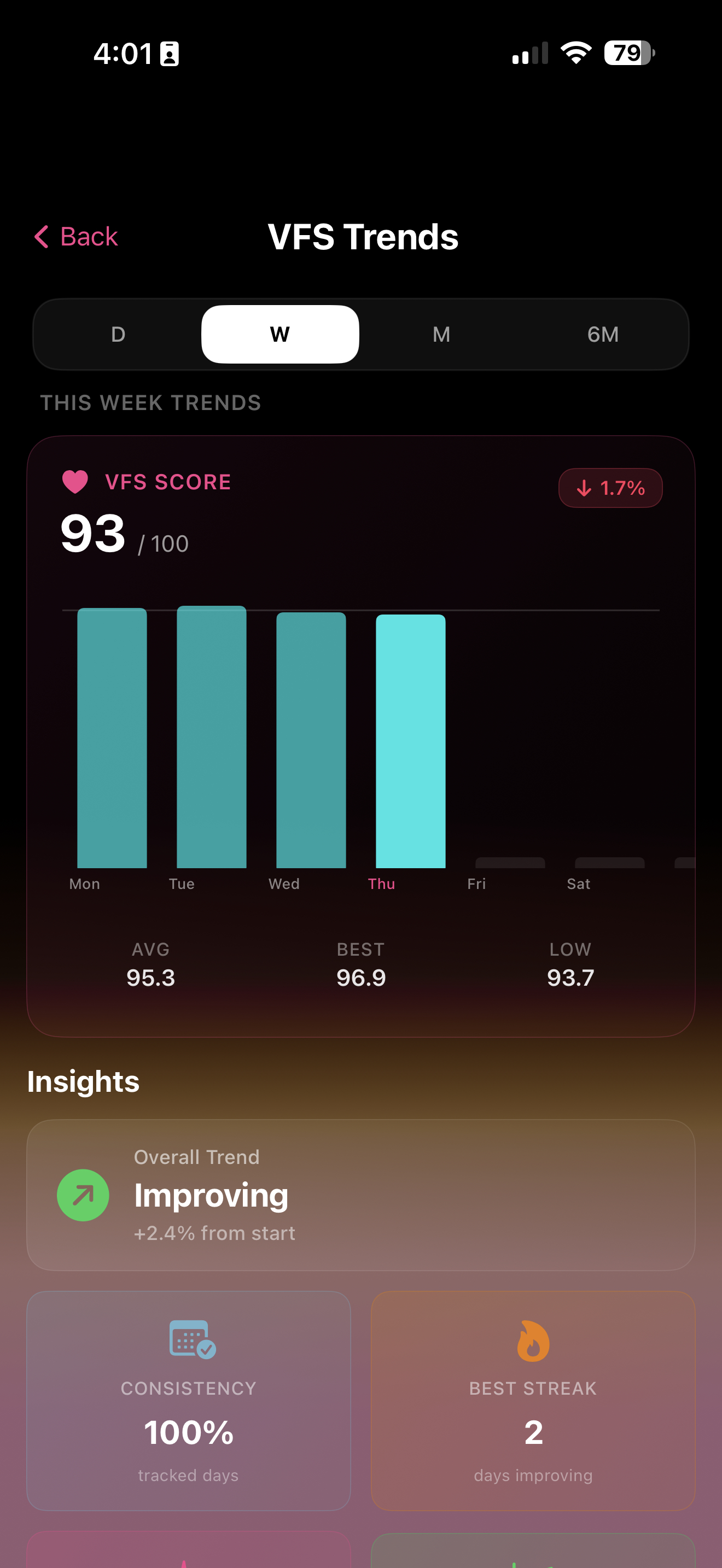Tap the Thu bar in VFS chart
The height and width of the screenshot is (1568, 722).
coord(410,741)
